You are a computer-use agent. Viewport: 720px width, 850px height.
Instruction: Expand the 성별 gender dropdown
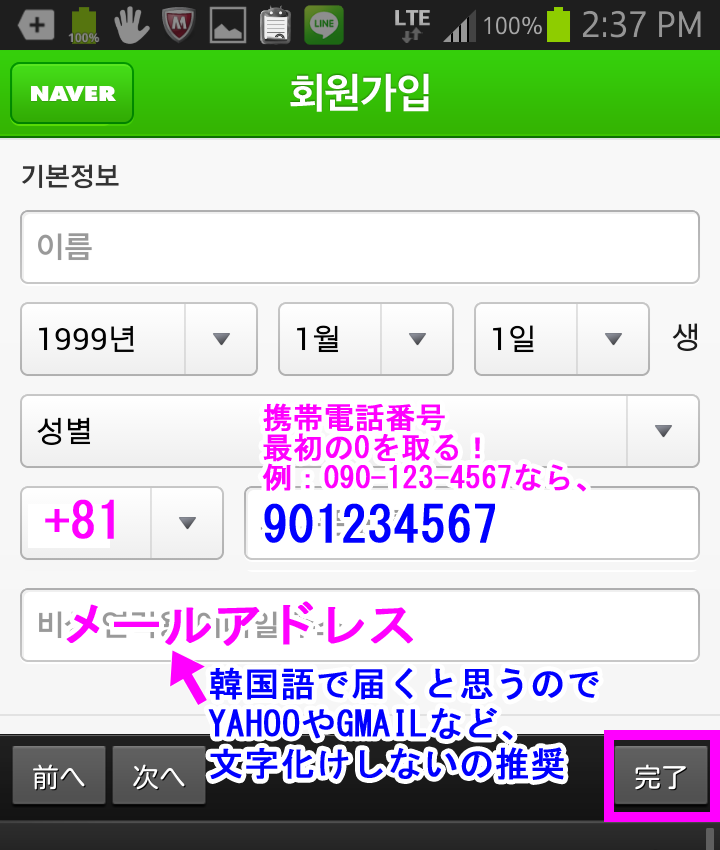pyautogui.click(x=360, y=431)
